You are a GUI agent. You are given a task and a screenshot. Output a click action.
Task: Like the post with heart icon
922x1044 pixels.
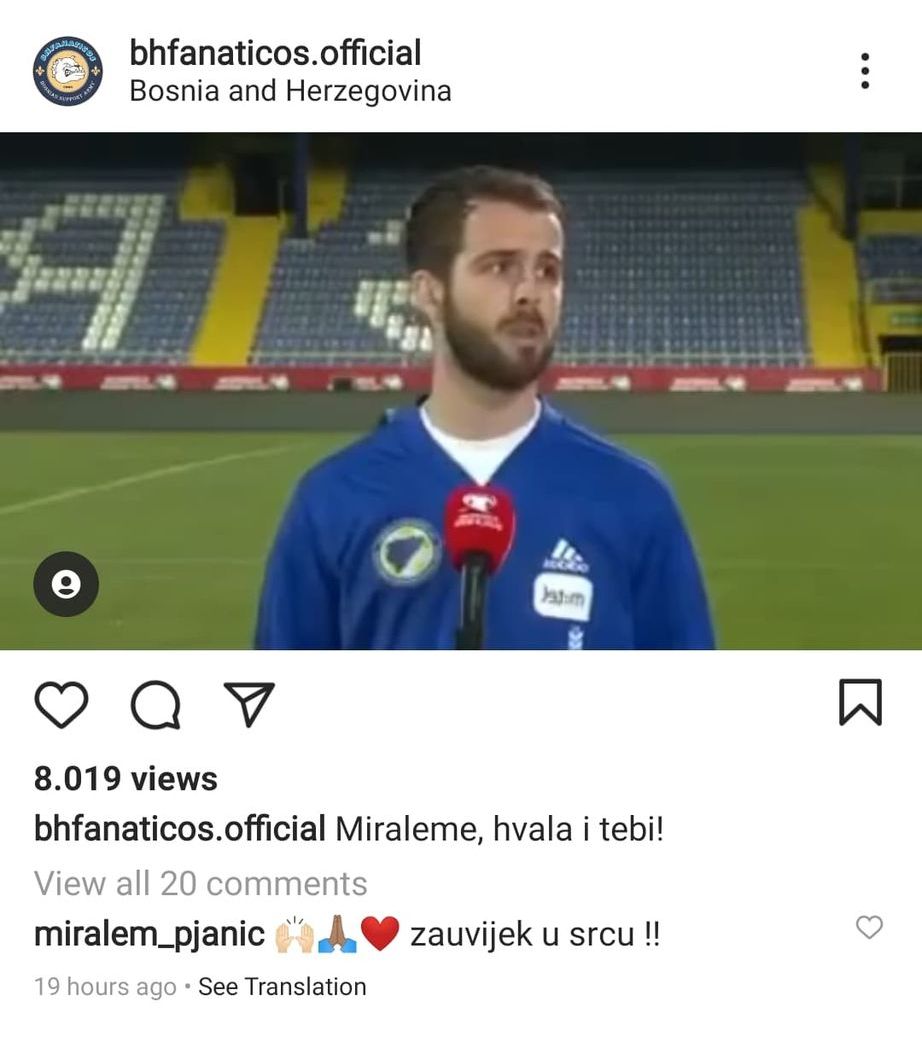pos(62,704)
